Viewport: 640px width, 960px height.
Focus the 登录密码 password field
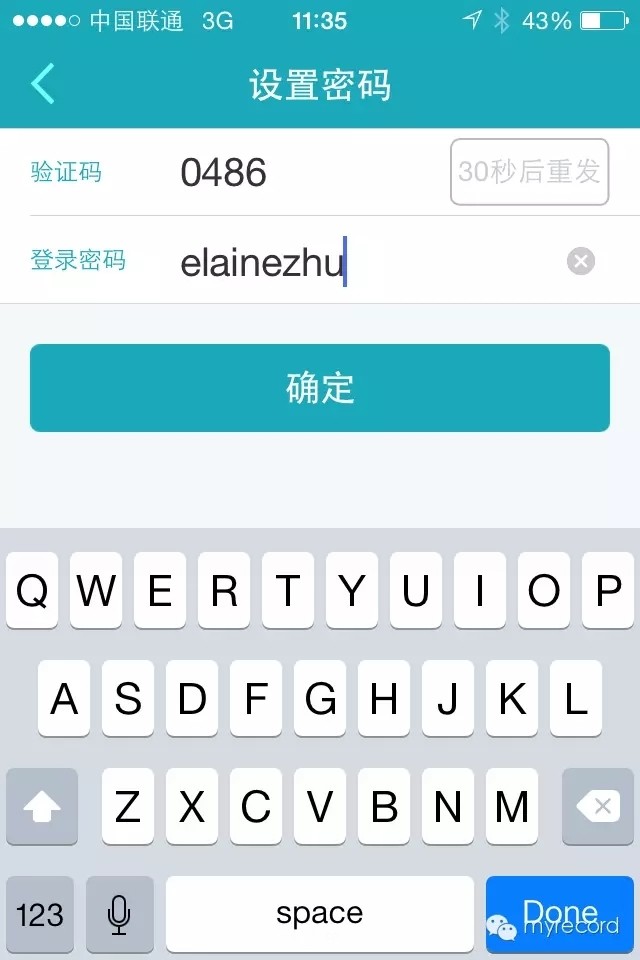click(360, 263)
